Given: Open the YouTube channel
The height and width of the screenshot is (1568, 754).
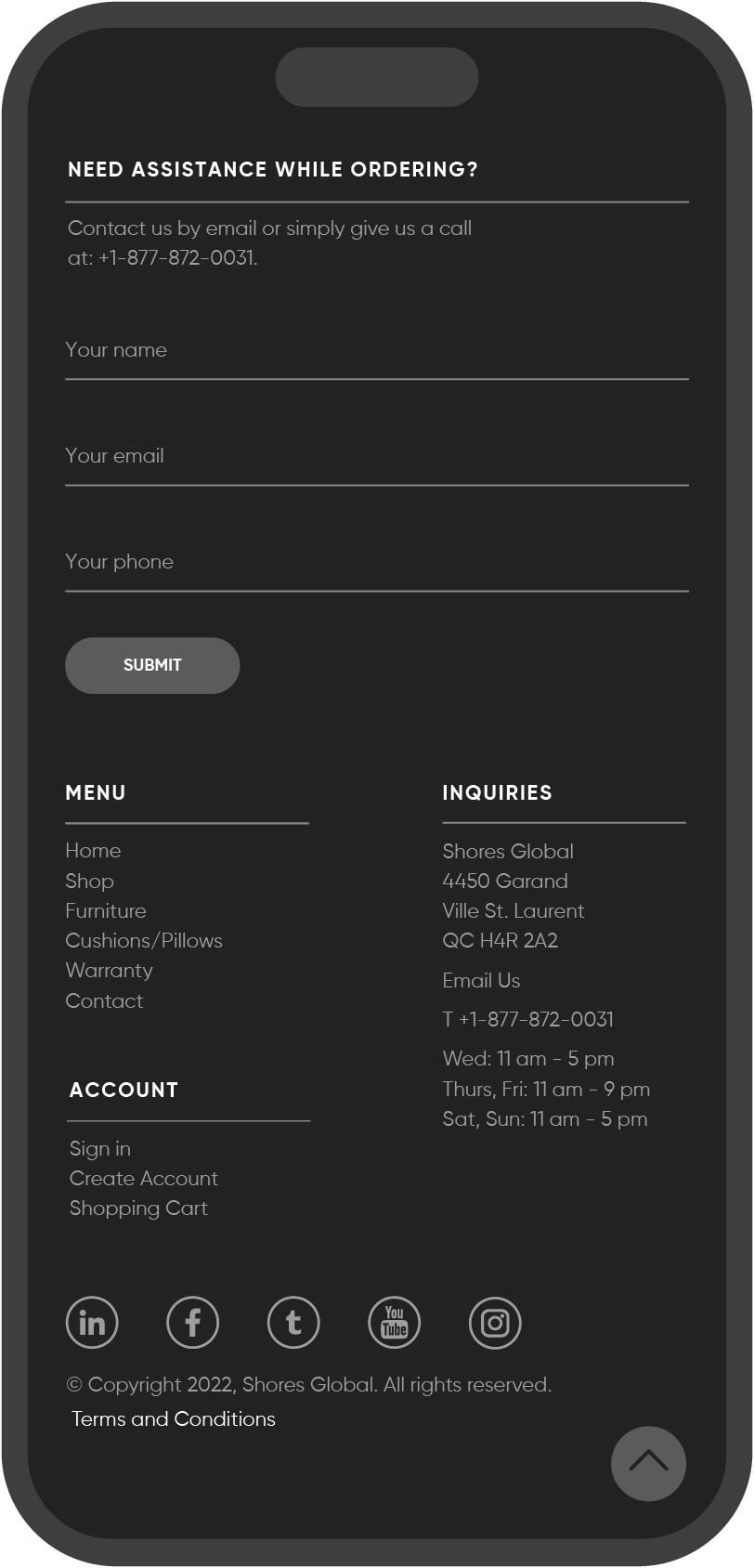Looking at the screenshot, I should point(395,1323).
